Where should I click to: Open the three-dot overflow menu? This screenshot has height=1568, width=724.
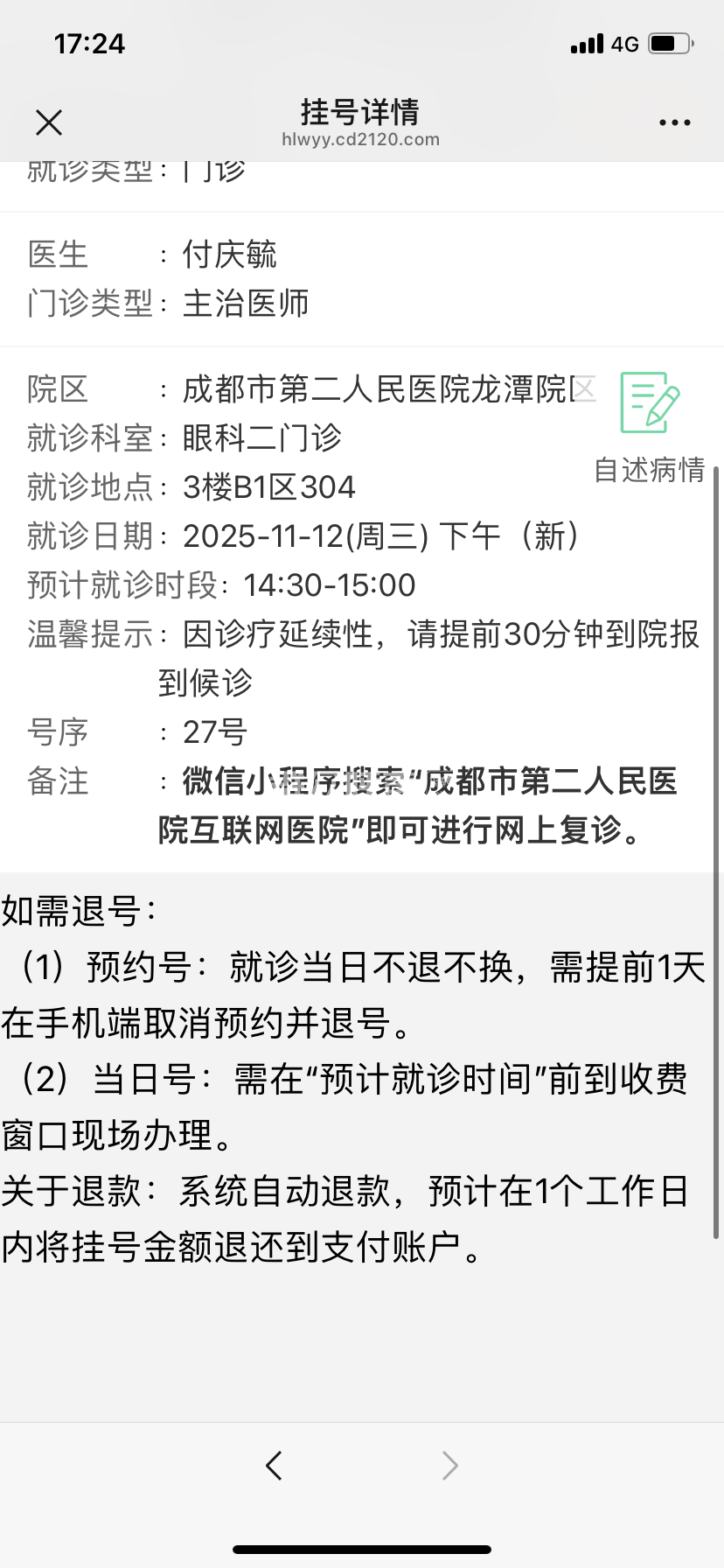674,123
